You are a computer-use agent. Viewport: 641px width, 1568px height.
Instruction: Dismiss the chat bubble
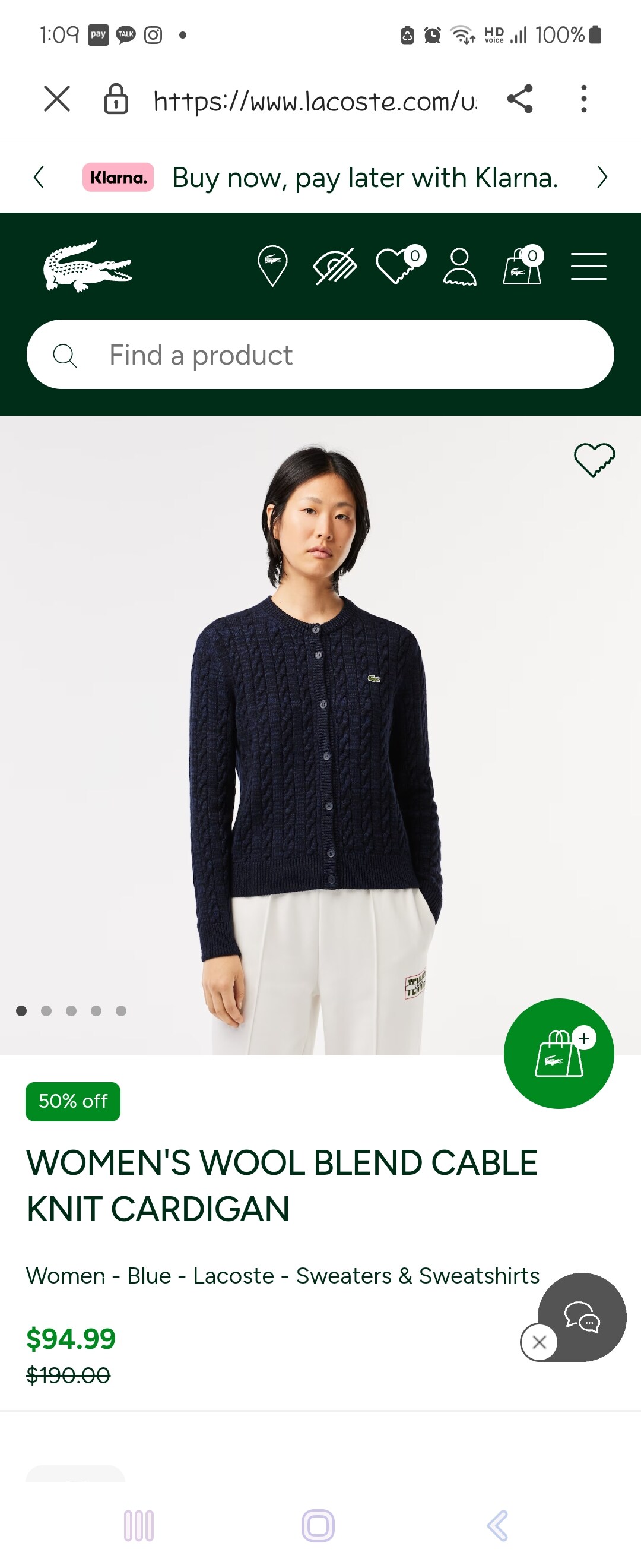[x=539, y=1342]
